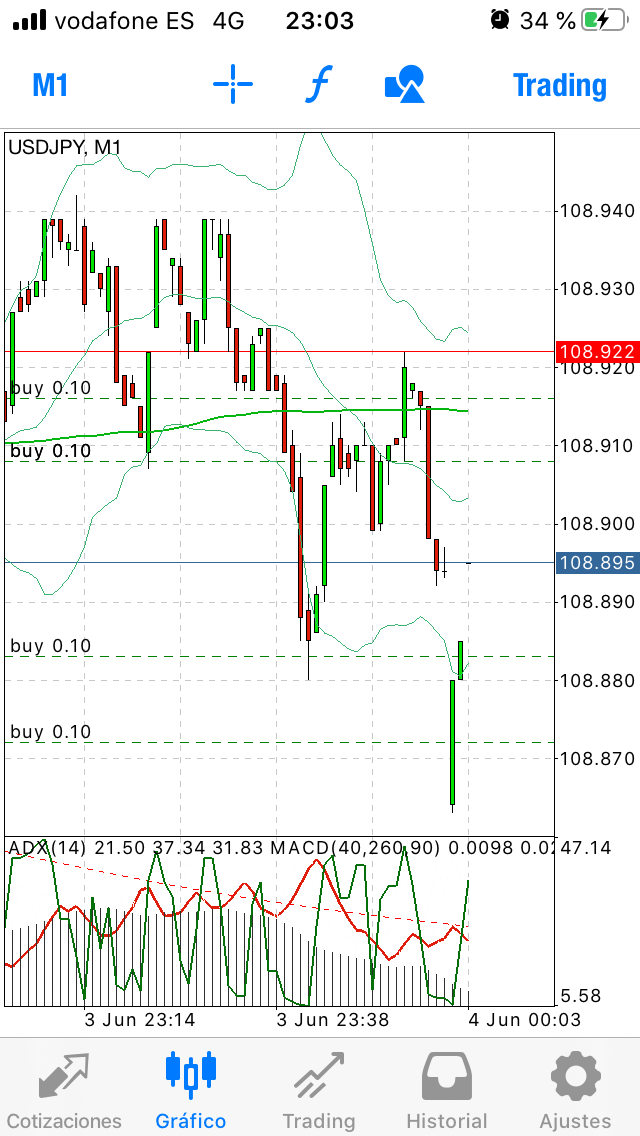Open the indicators function icon
Screen dimensions: 640x1136
tap(317, 85)
